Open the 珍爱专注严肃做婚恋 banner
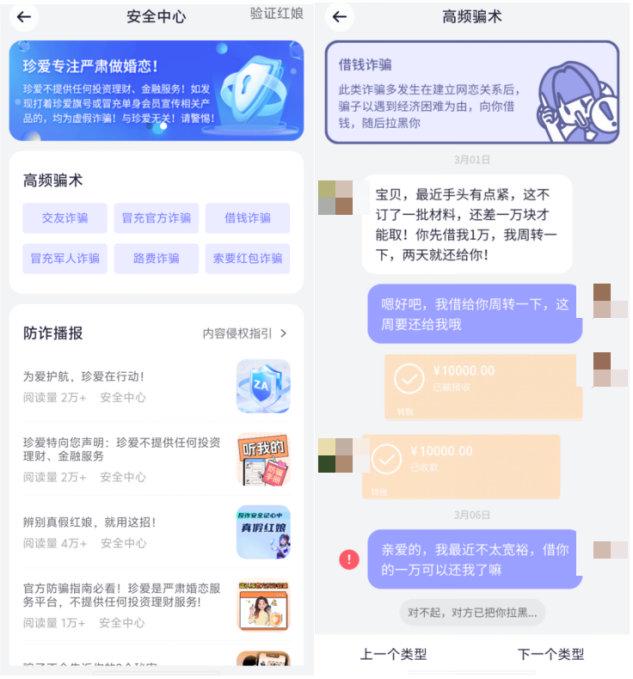The image size is (633, 679). (156, 90)
